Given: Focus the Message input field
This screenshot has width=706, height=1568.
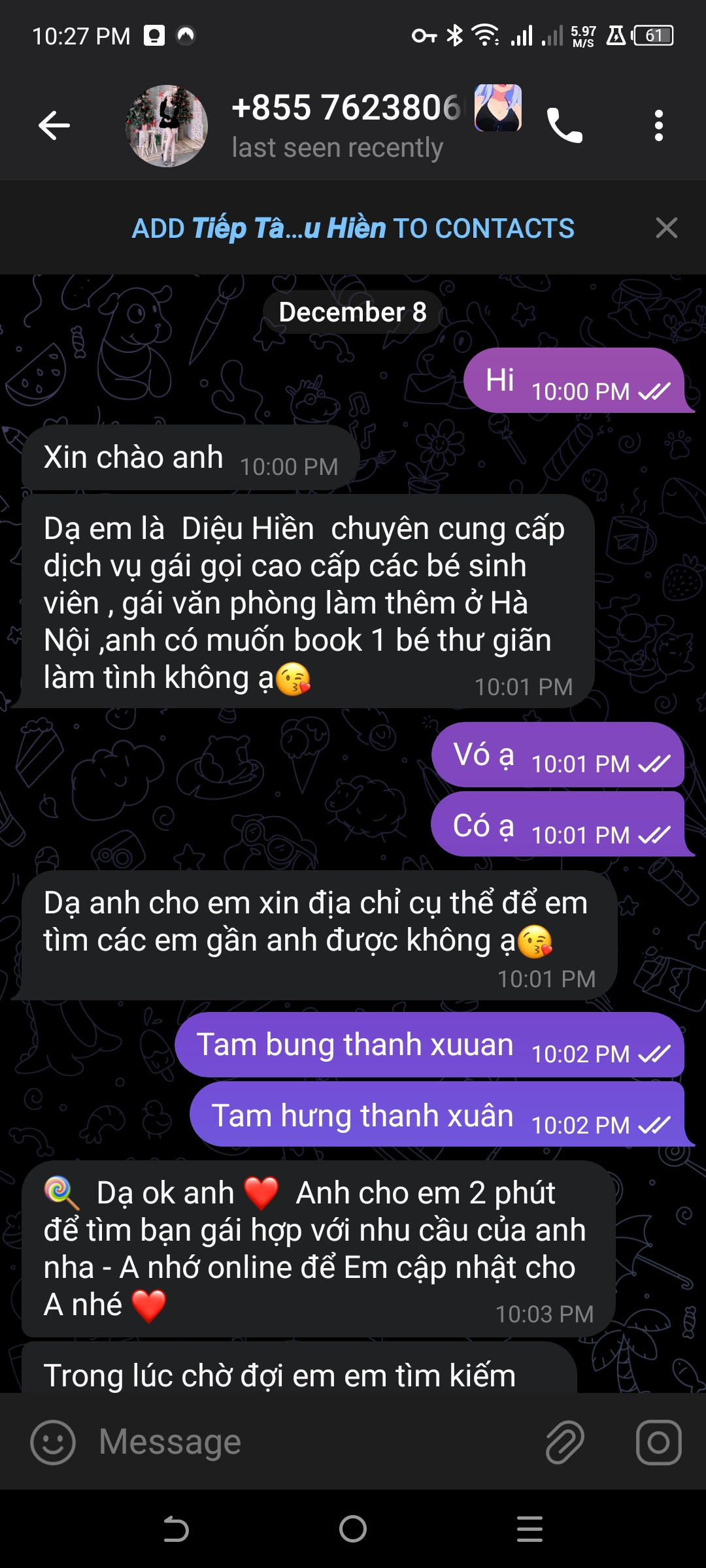Looking at the screenshot, I should point(314,1442).
